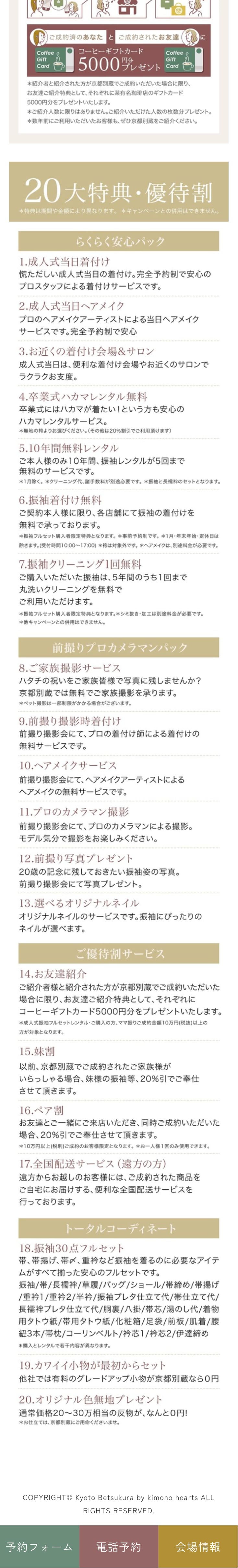Tap the 電話予約 phone booking button
The image size is (238, 1568).
118,1546
